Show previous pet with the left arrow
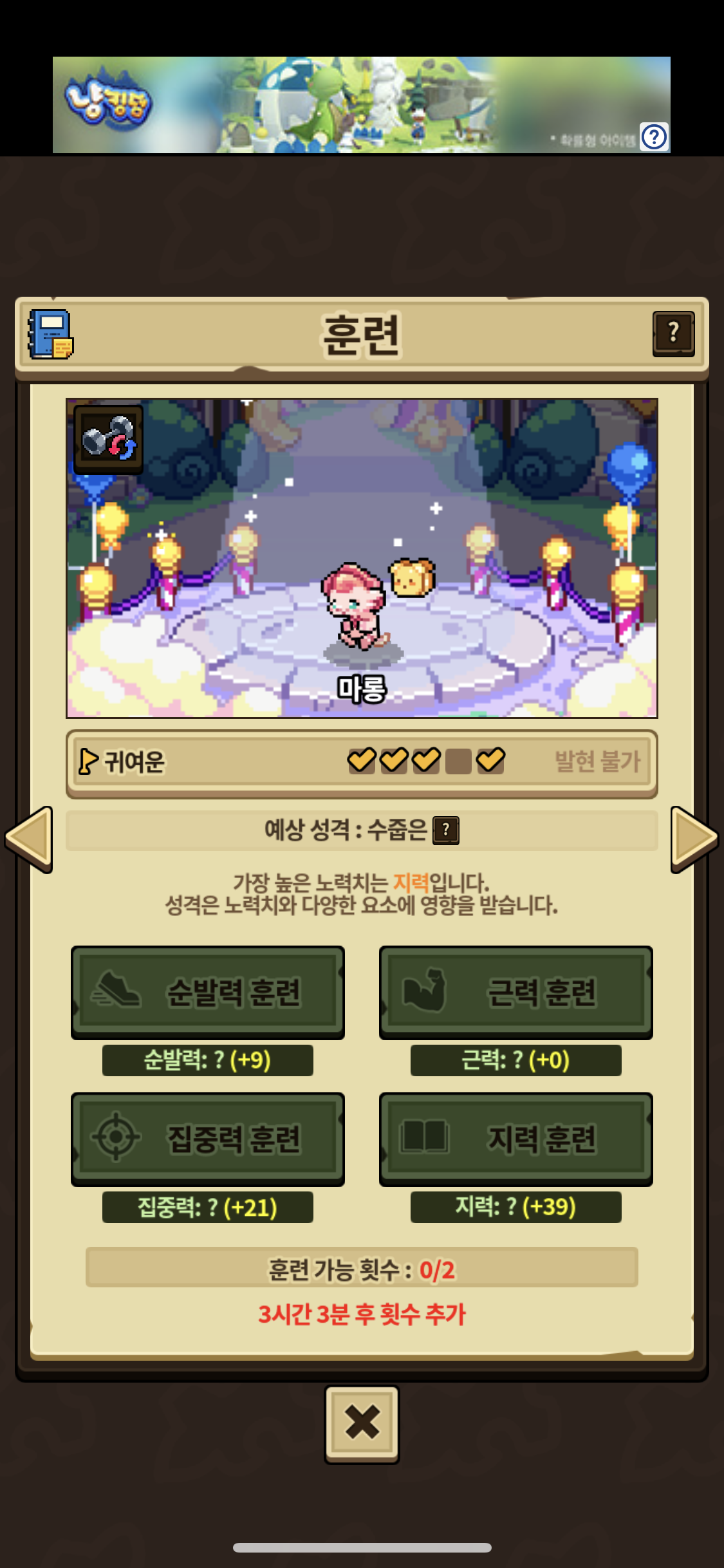Viewport: 724px width, 1568px height. [x=29, y=839]
